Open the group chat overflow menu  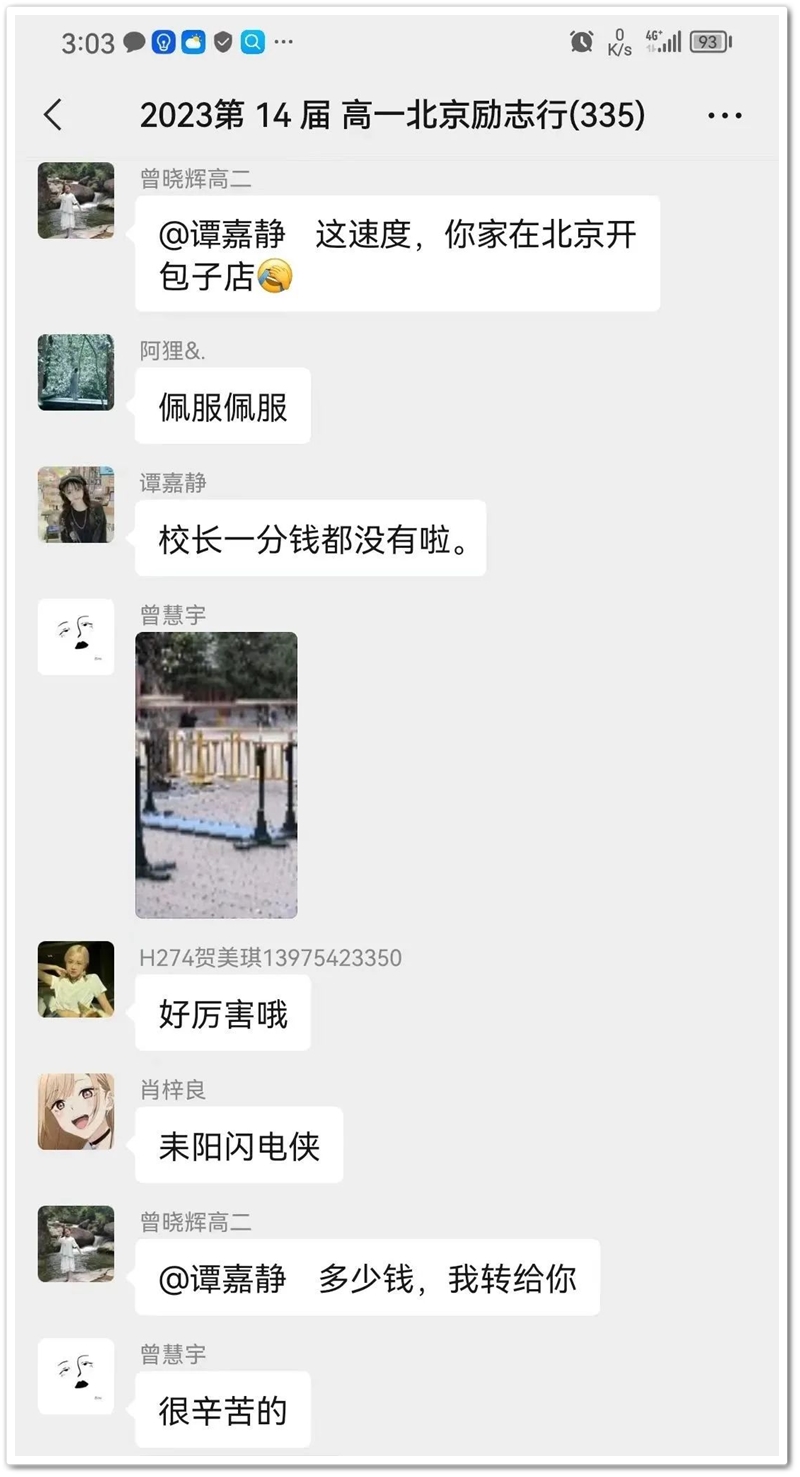pos(724,116)
